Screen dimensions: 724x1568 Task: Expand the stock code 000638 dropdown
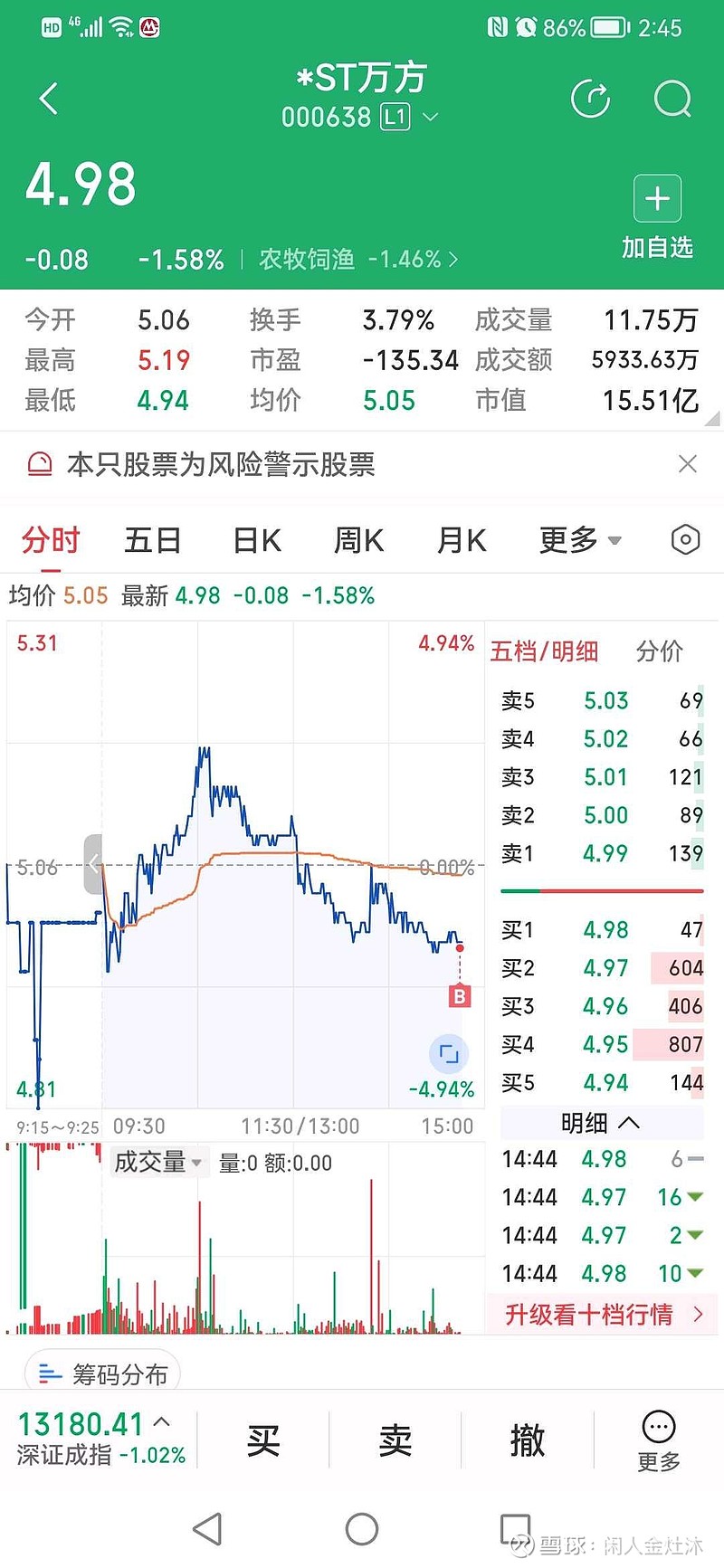click(x=431, y=117)
